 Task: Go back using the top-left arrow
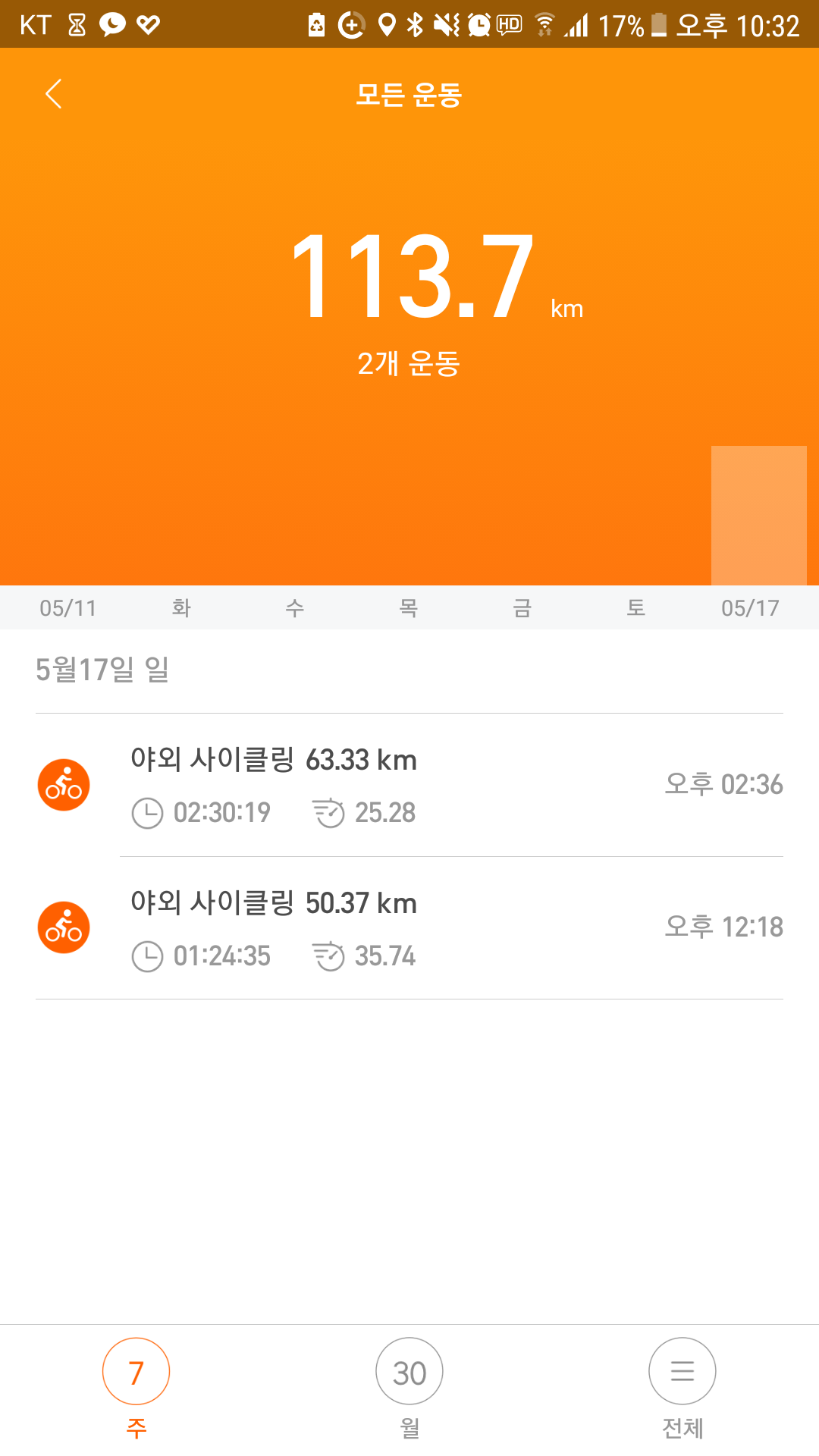[53, 94]
